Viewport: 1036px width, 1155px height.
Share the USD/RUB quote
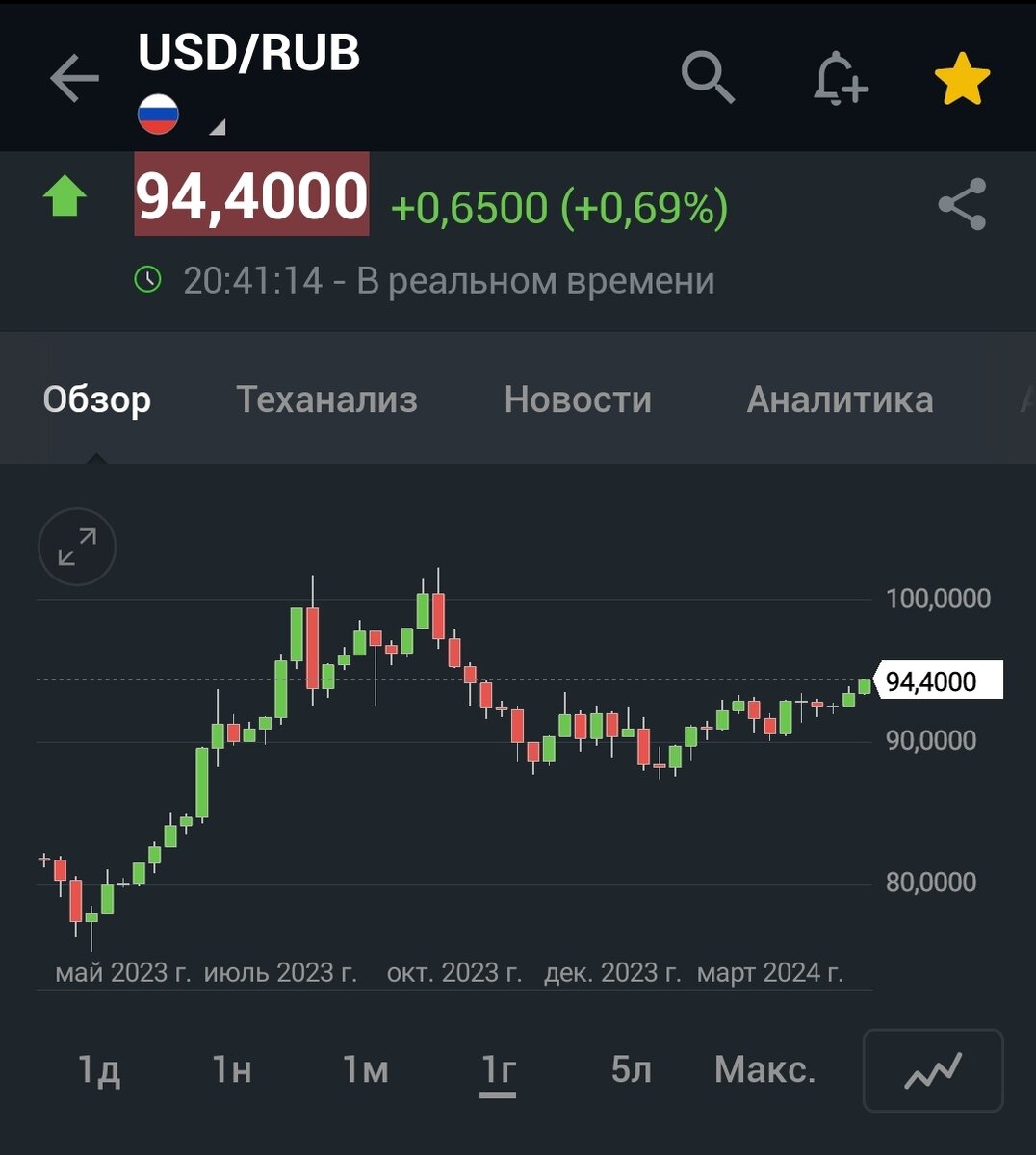tap(962, 204)
